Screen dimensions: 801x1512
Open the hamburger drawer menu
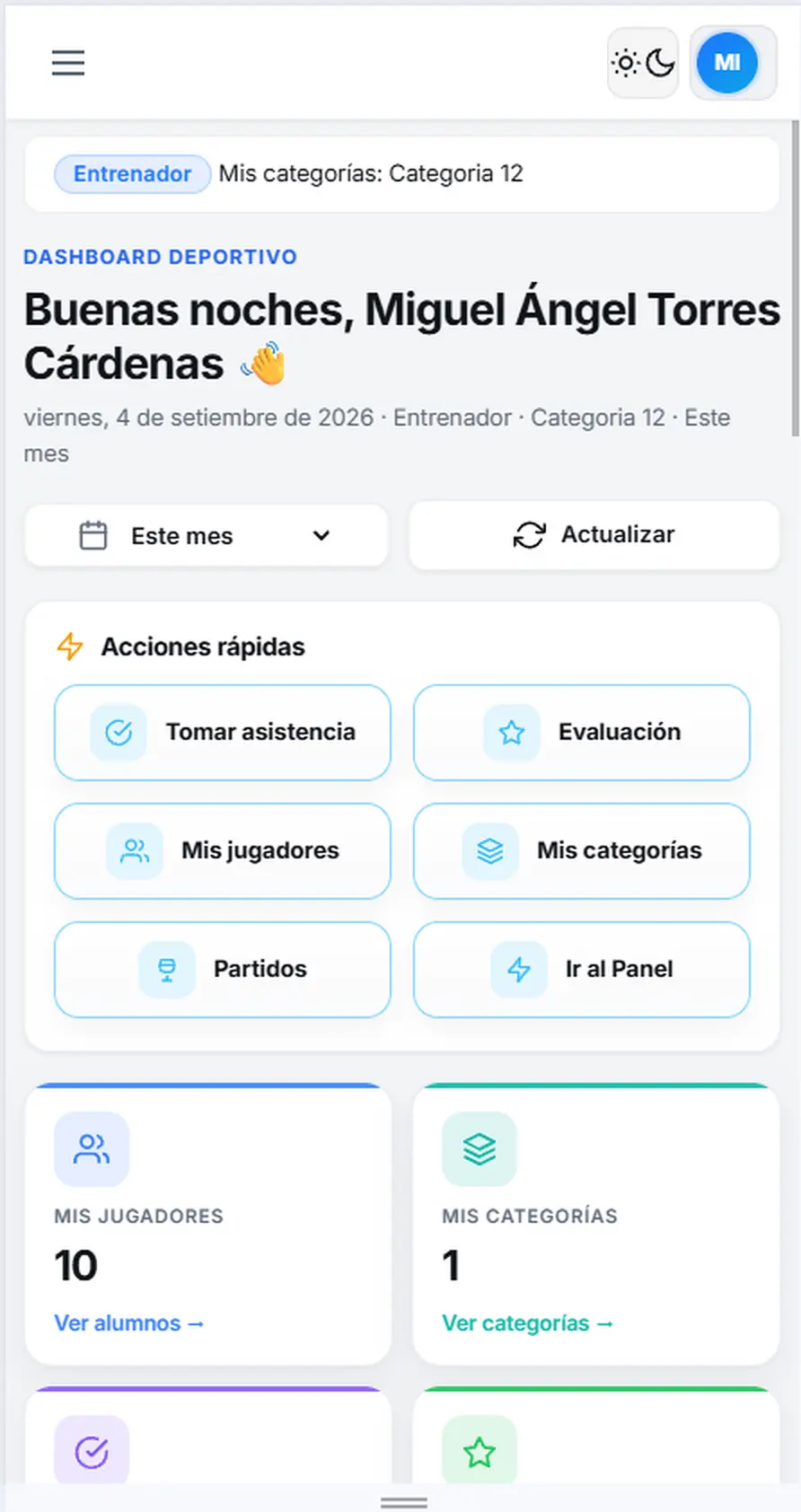pos(68,63)
